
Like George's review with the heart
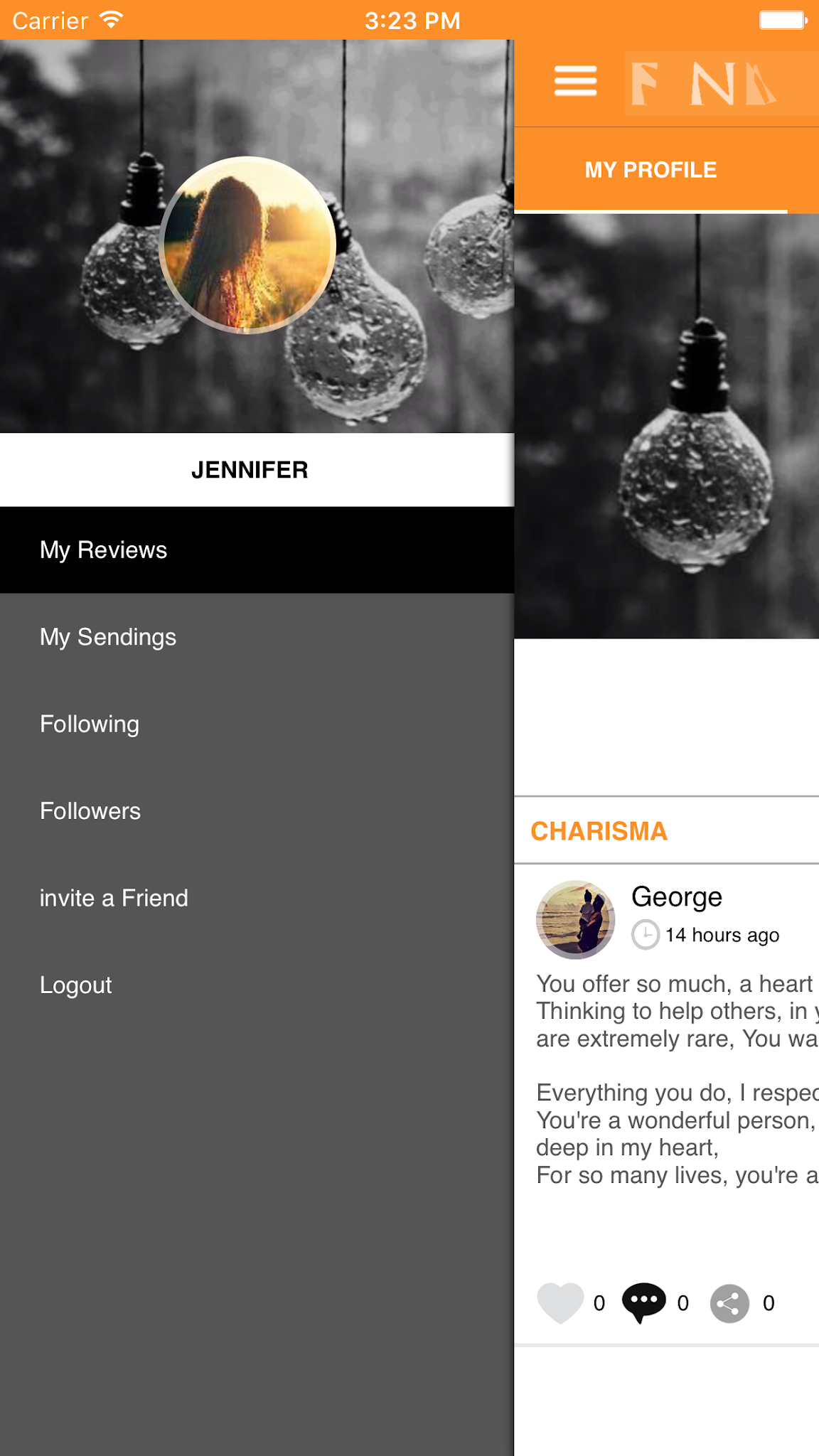click(560, 1302)
